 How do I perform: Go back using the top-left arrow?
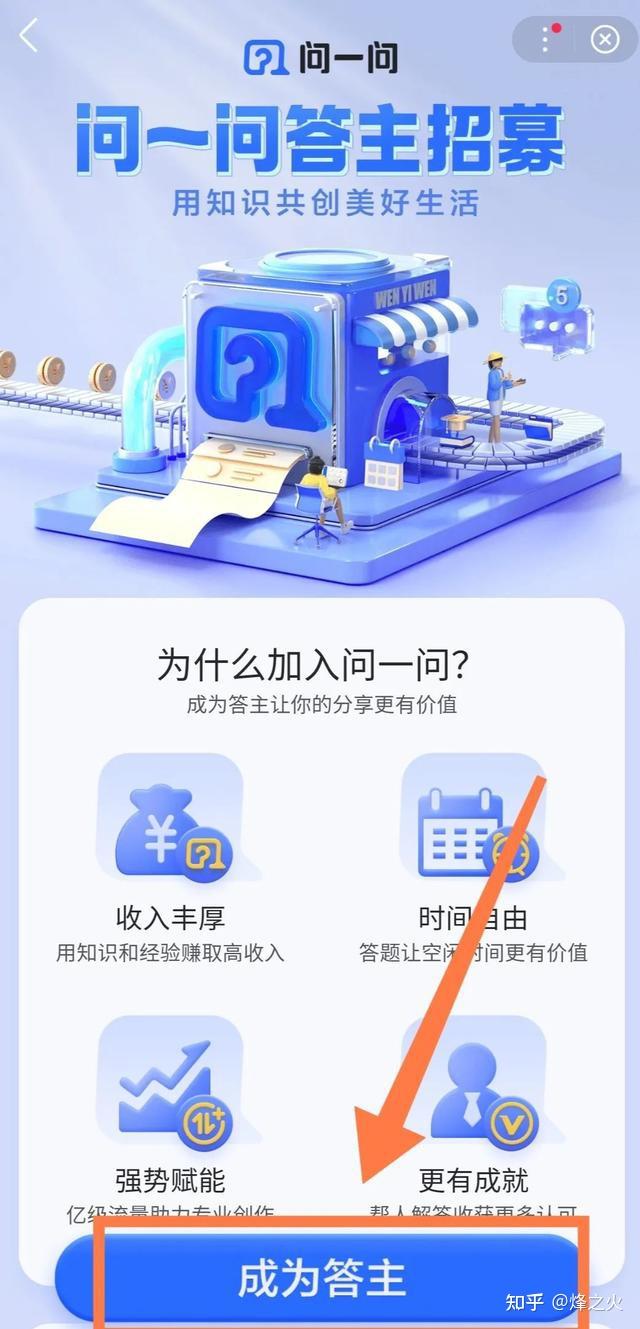coord(29,36)
